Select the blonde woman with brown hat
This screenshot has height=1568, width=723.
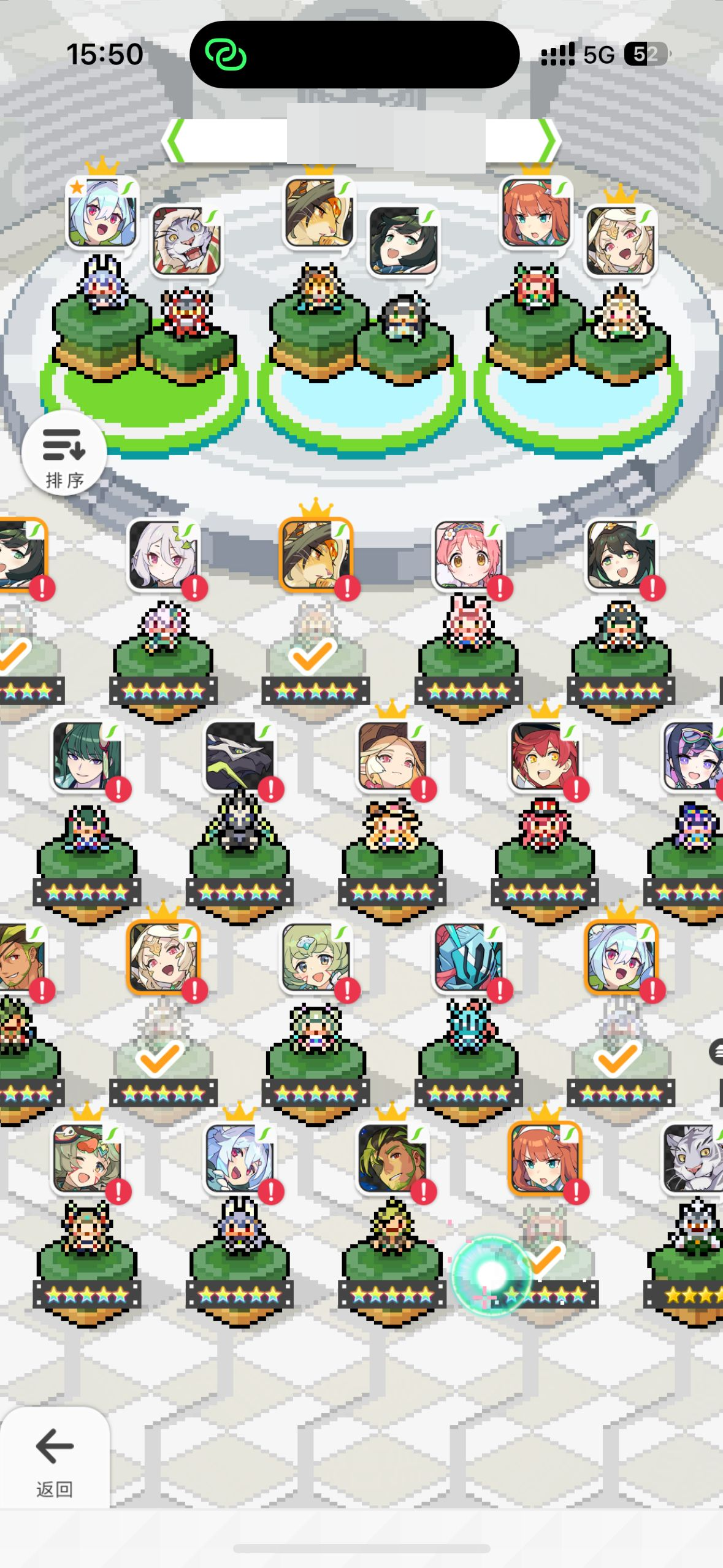[391, 756]
